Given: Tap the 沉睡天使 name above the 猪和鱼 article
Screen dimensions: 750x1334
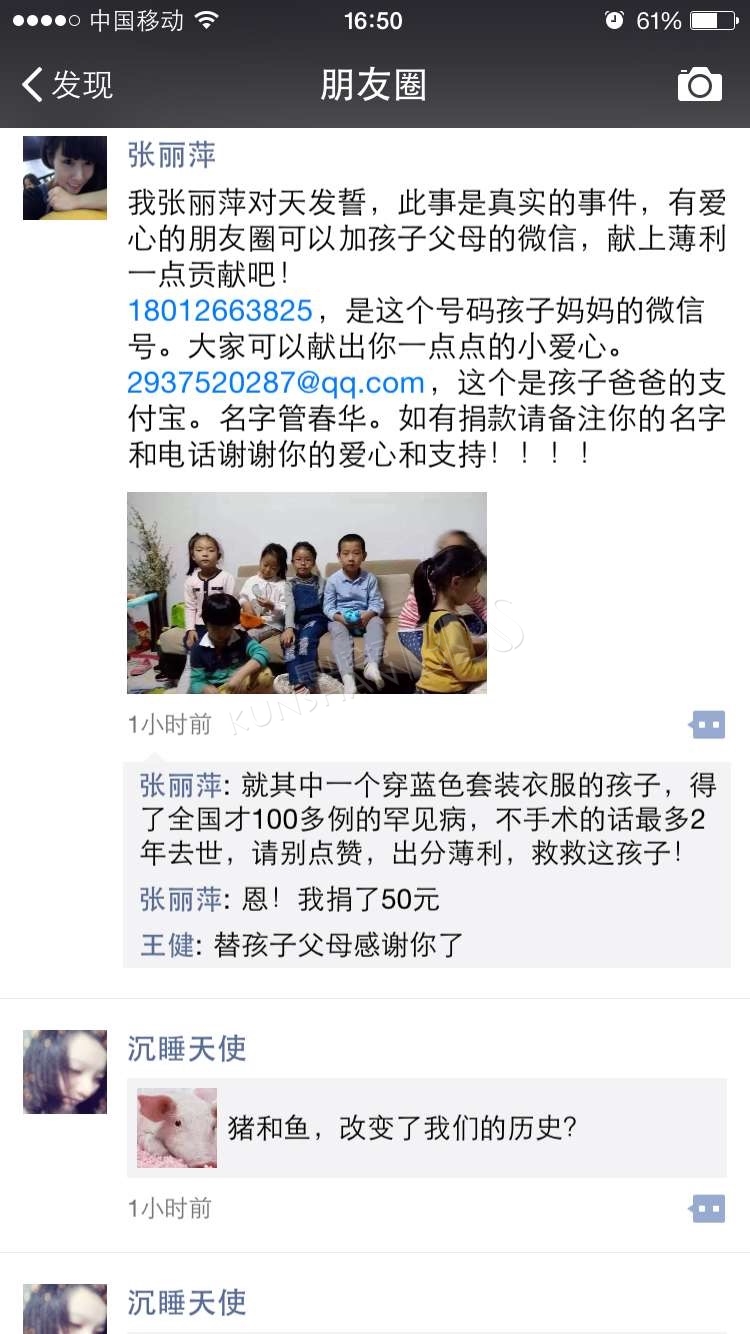Looking at the screenshot, I should pyautogui.click(x=187, y=1048).
